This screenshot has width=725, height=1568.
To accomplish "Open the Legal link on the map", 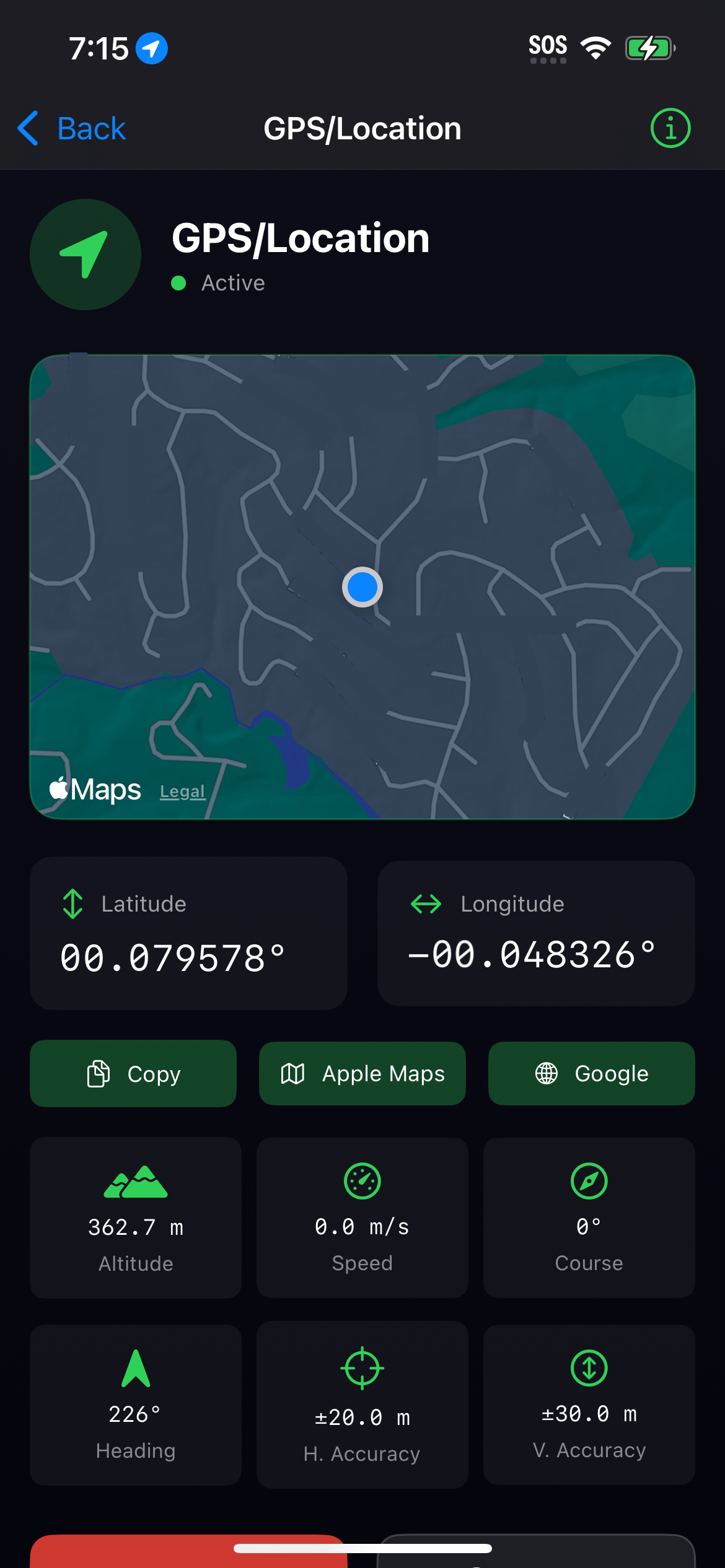I will [182, 790].
